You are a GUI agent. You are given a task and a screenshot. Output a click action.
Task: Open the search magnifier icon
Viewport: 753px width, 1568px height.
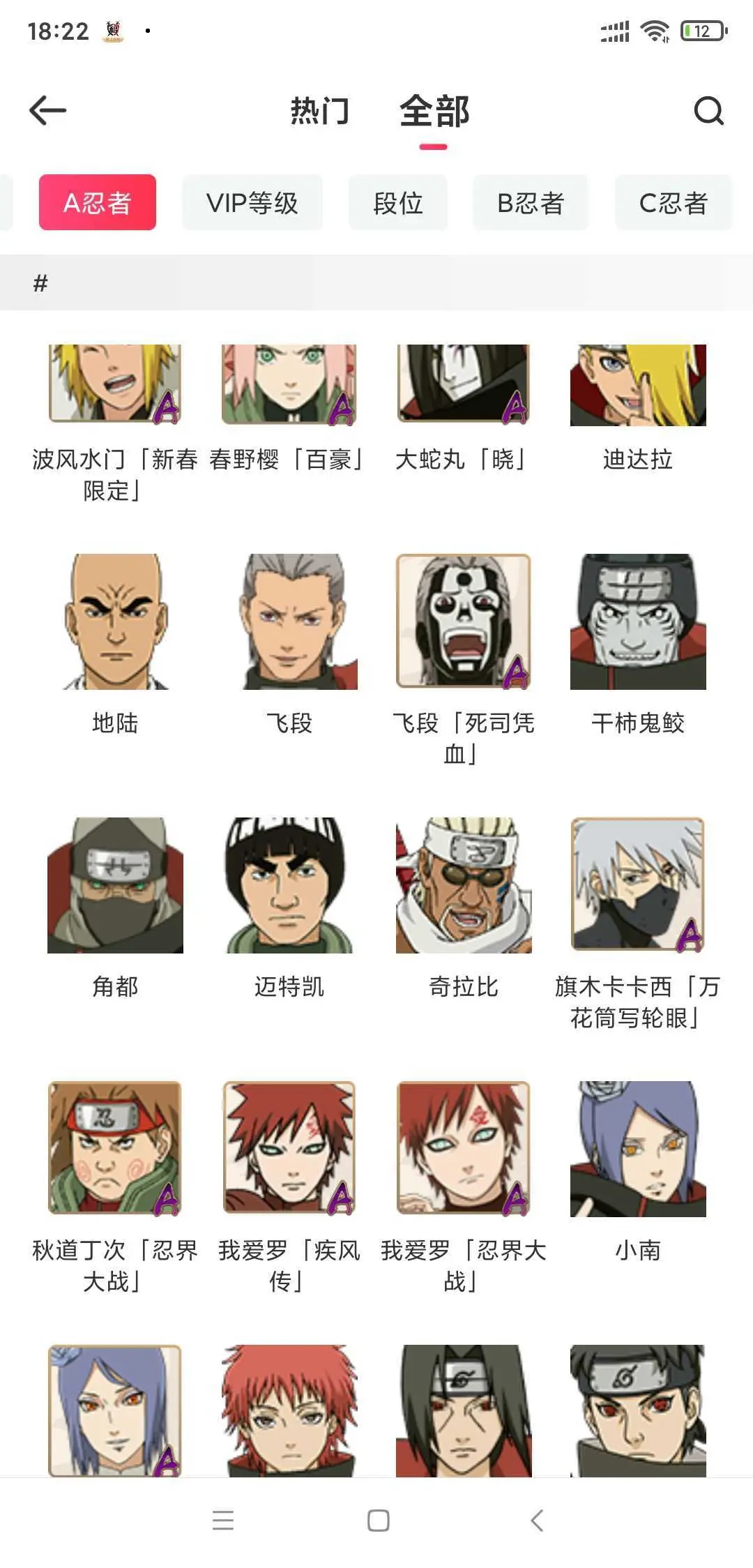[x=708, y=110]
